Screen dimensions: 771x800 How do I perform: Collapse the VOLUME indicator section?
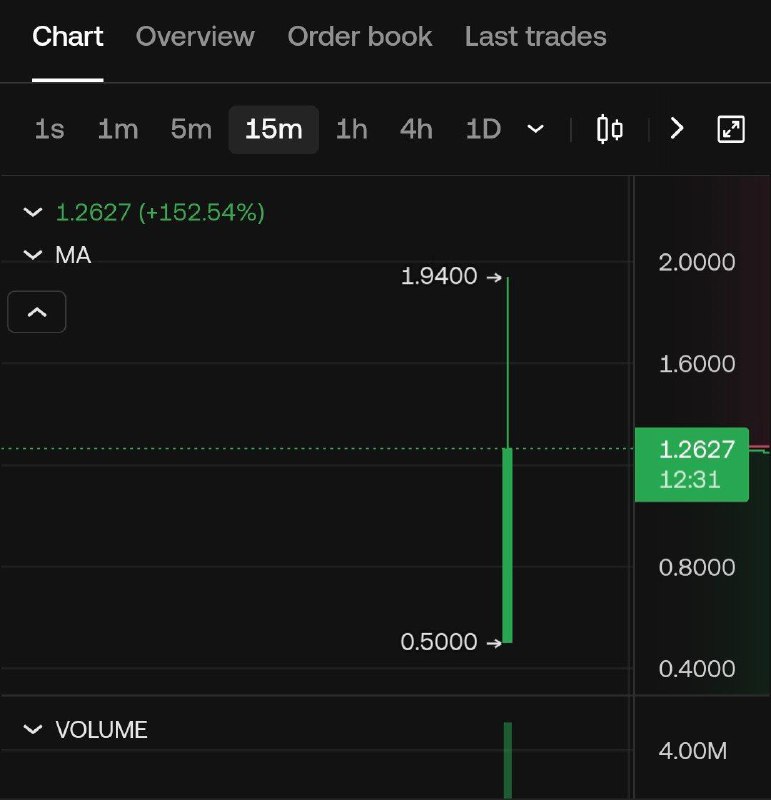[34, 730]
